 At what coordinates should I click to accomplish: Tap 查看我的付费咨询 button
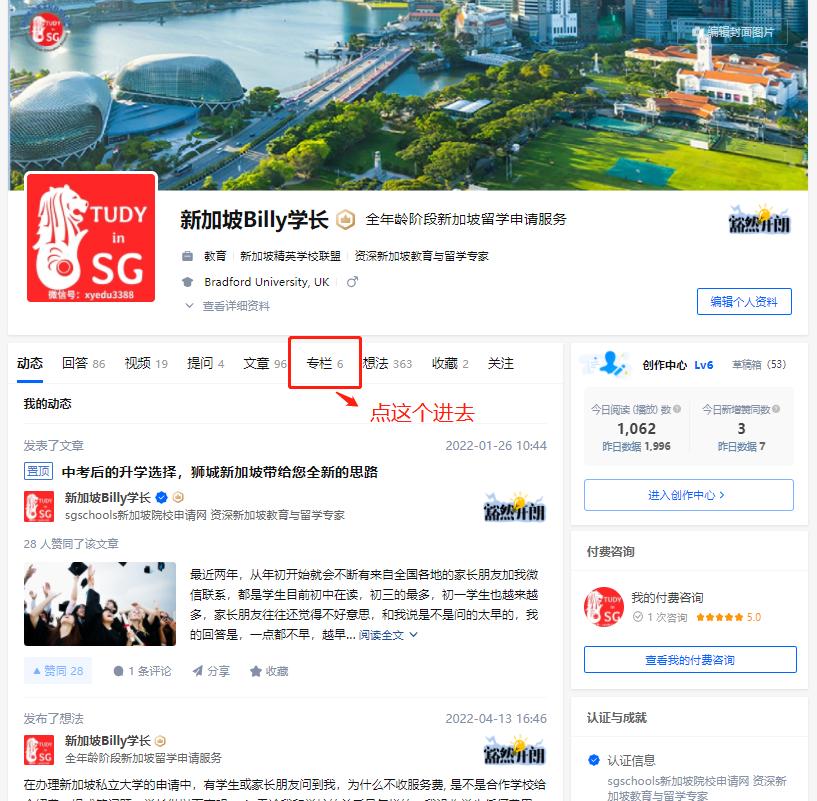690,660
